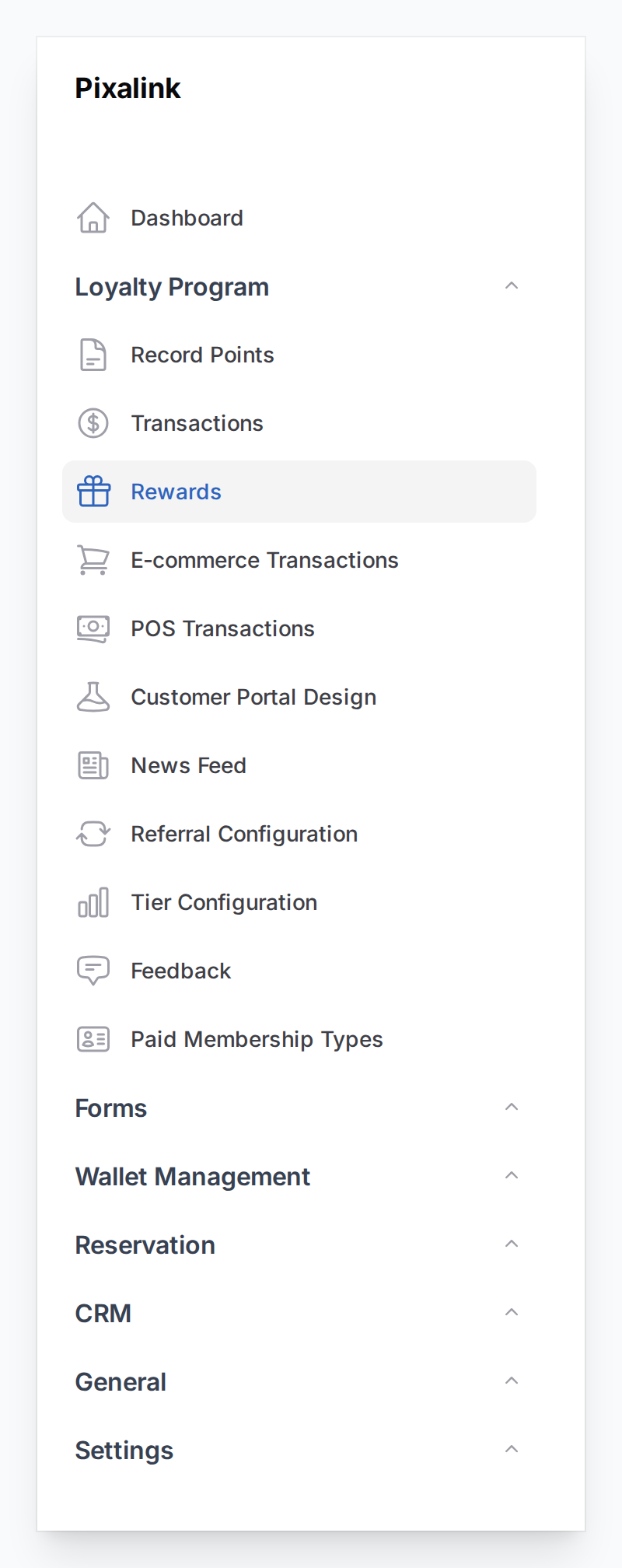This screenshot has height=1568, width=622.
Task: Click the Record Points document icon
Action: pyautogui.click(x=93, y=355)
